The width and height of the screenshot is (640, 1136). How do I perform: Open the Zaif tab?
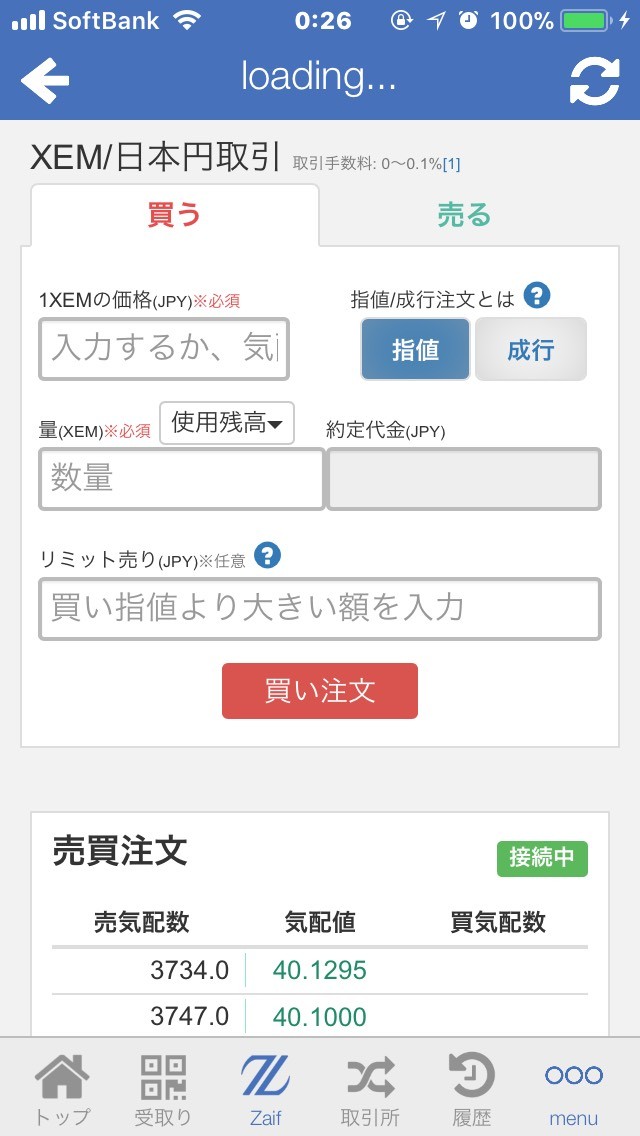pyautogui.click(x=266, y=1088)
